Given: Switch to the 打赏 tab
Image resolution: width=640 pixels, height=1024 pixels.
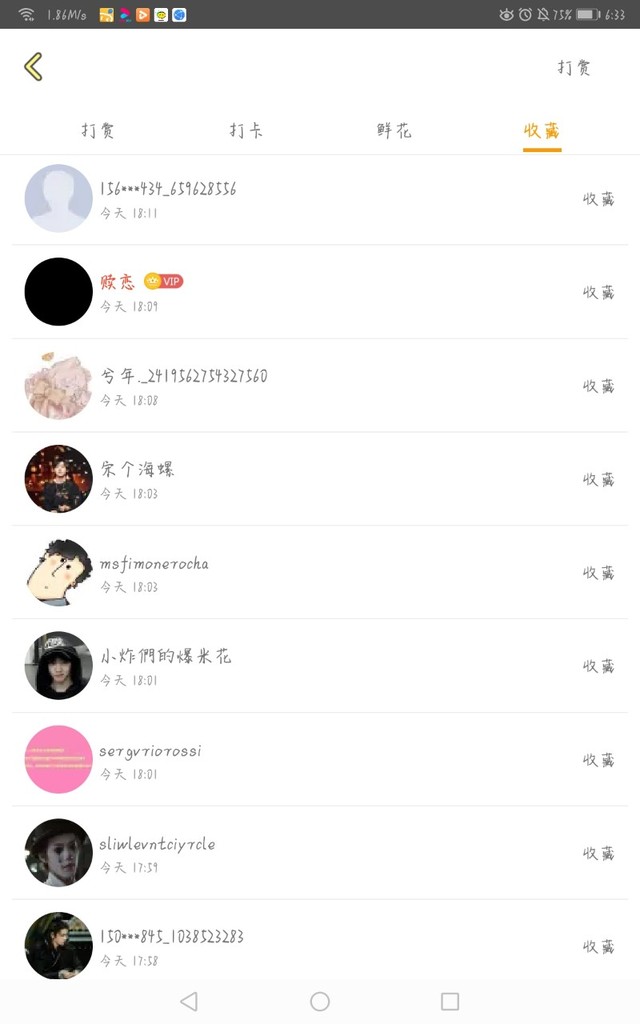Looking at the screenshot, I should click(x=98, y=131).
